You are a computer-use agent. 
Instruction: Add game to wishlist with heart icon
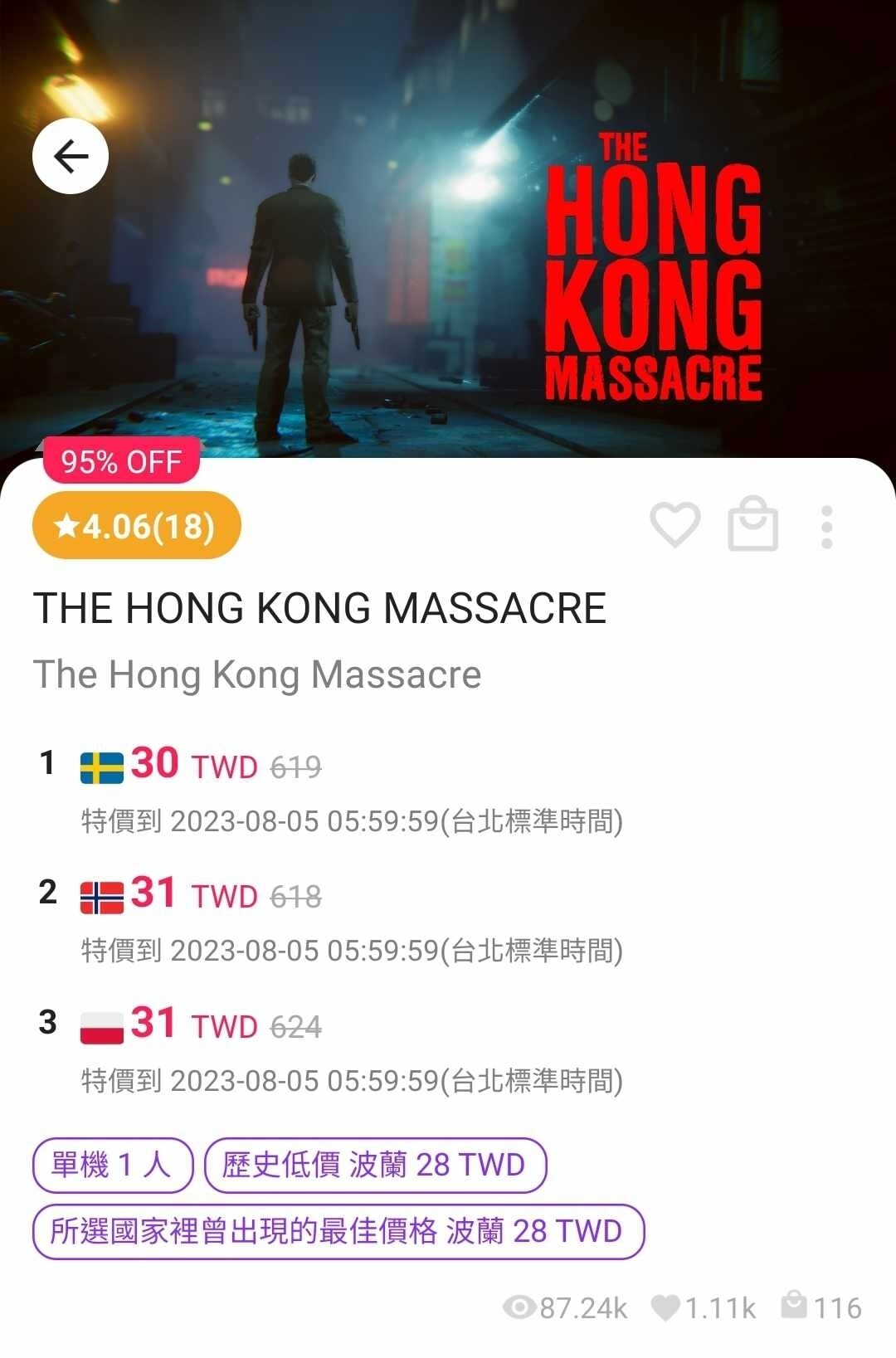674,525
